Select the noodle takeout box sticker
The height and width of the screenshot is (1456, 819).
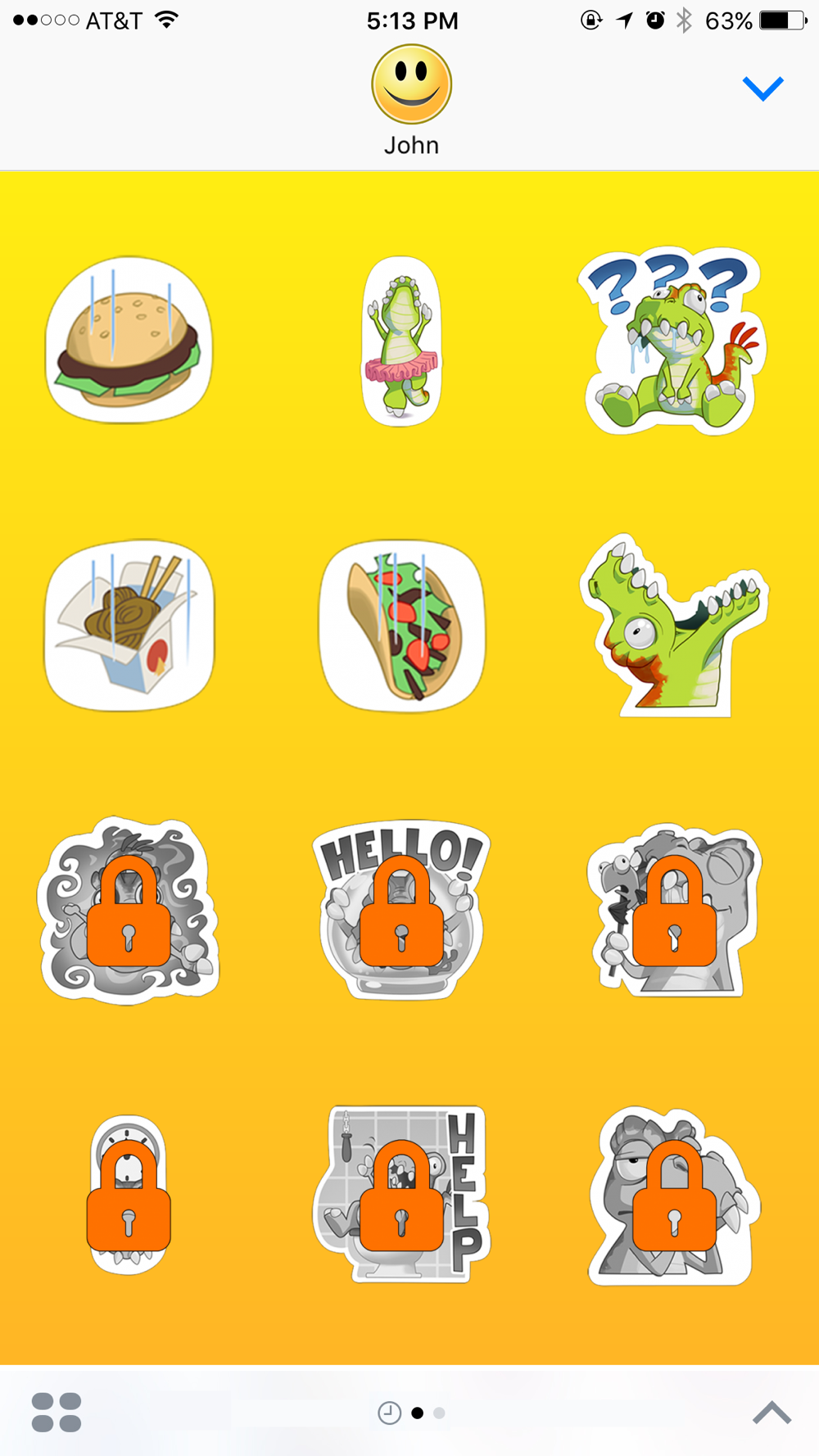tap(129, 625)
